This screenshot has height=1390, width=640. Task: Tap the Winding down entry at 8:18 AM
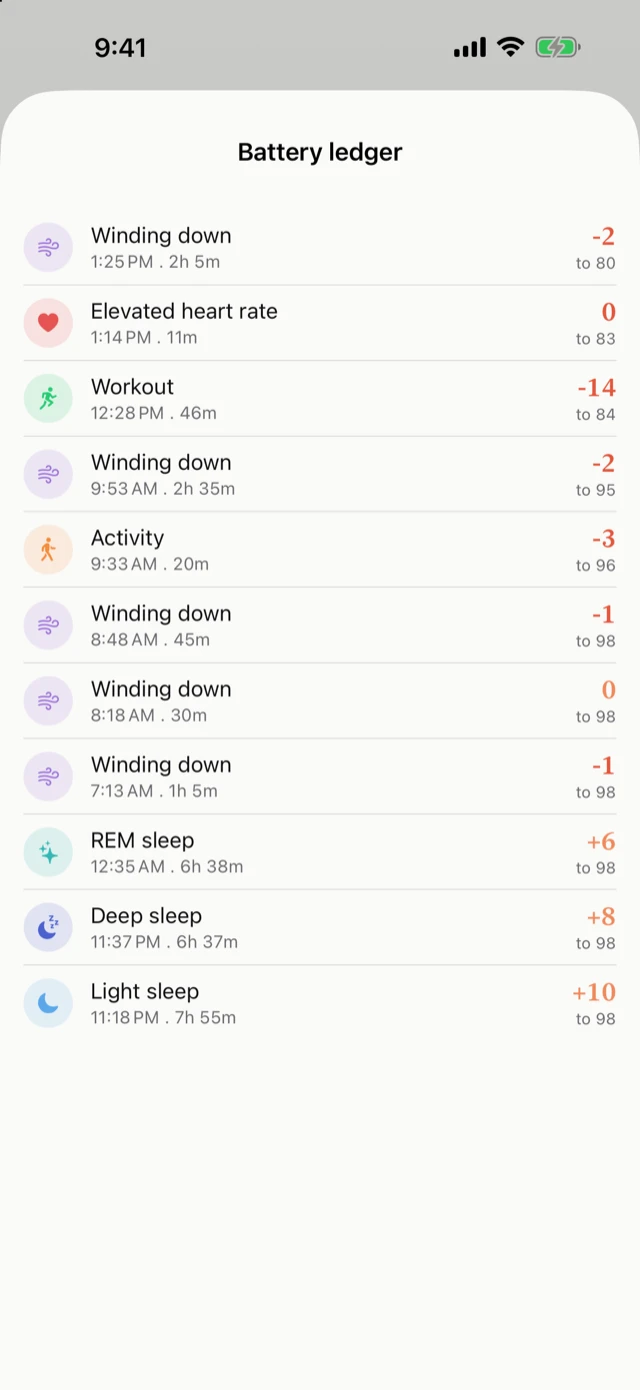click(320, 701)
